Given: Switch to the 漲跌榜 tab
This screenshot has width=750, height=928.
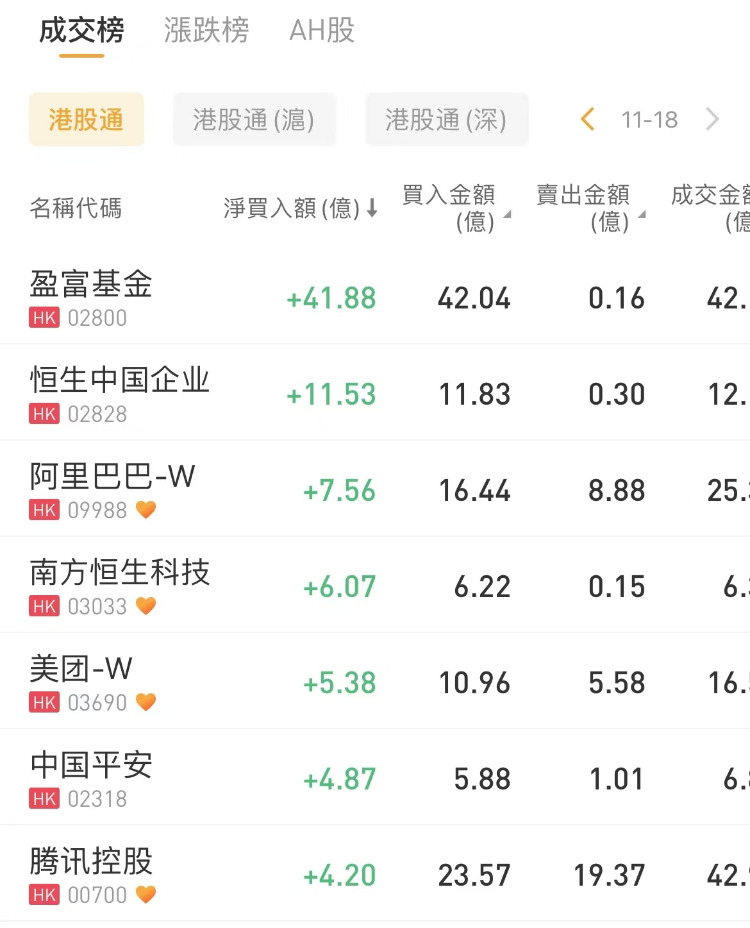Looking at the screenshot, I should (206, 31).
